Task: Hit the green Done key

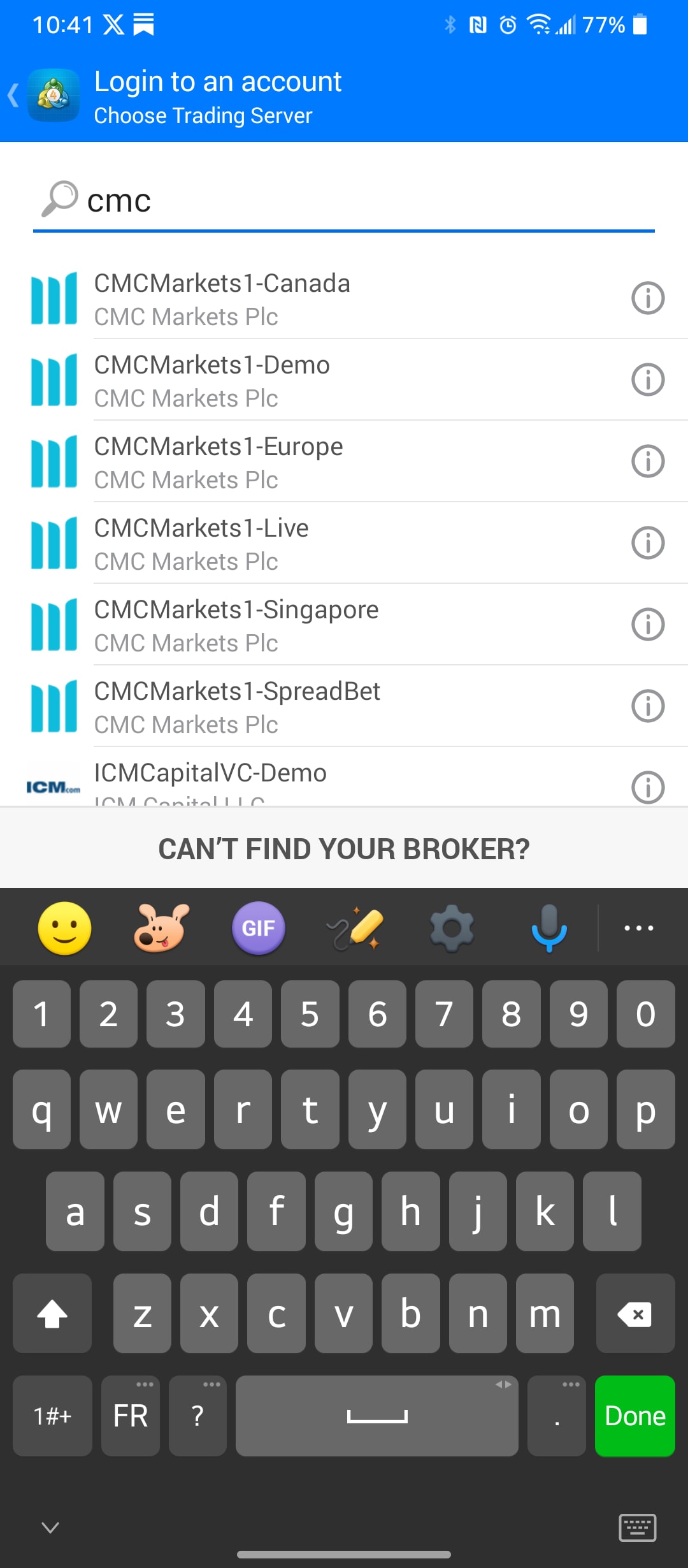Action: (634, 1416)
